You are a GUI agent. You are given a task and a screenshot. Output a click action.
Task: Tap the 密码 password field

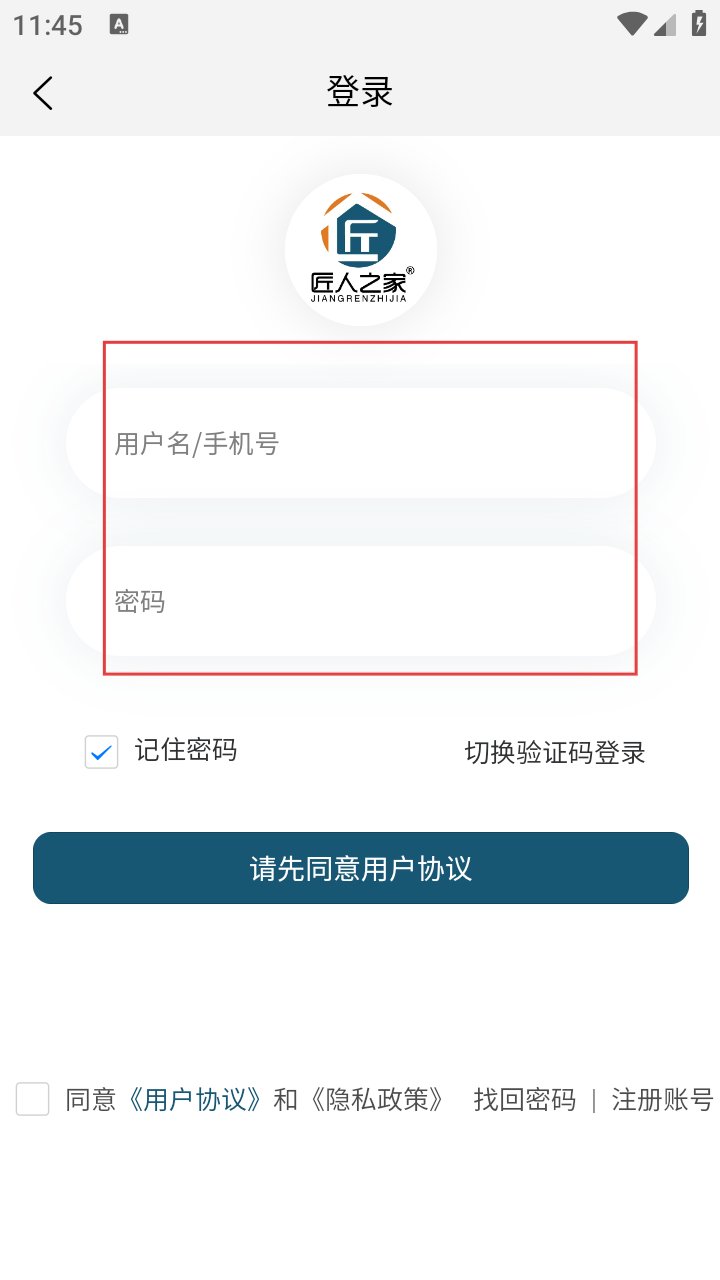[361, 601]
